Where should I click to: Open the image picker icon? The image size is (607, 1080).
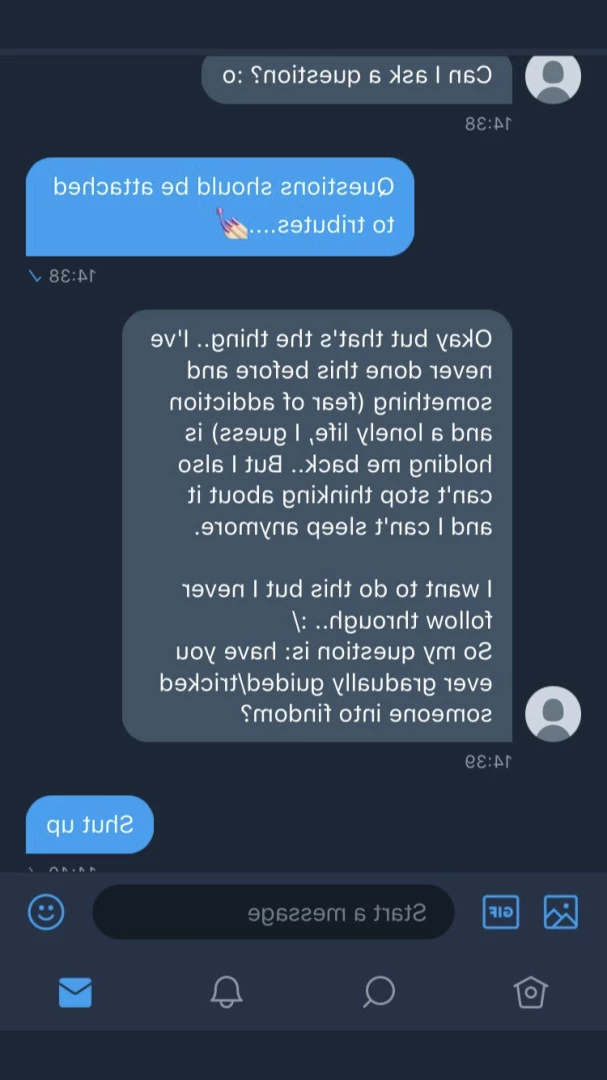(x=560, y=912)
